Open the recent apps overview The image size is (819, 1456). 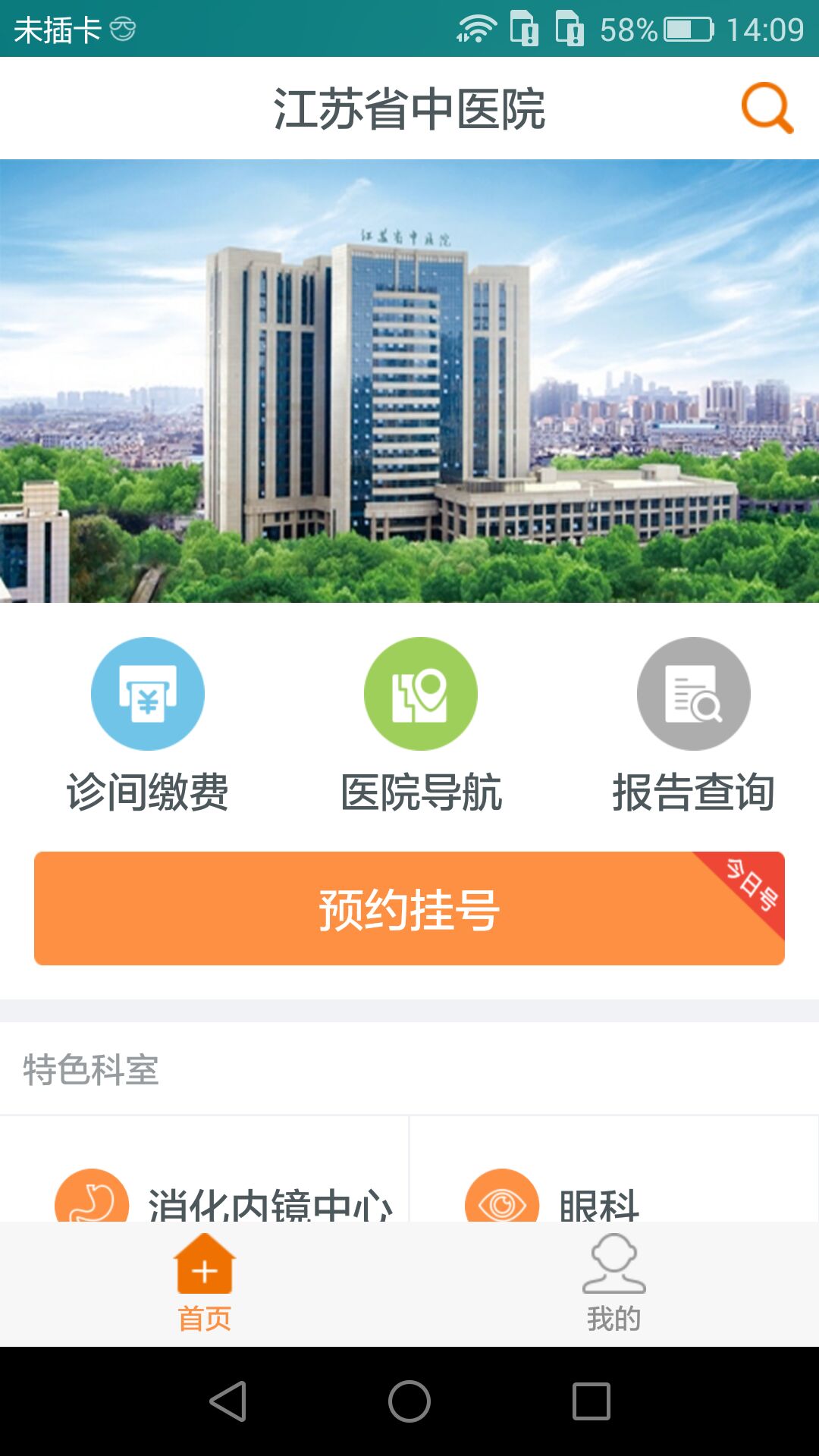591,1401
